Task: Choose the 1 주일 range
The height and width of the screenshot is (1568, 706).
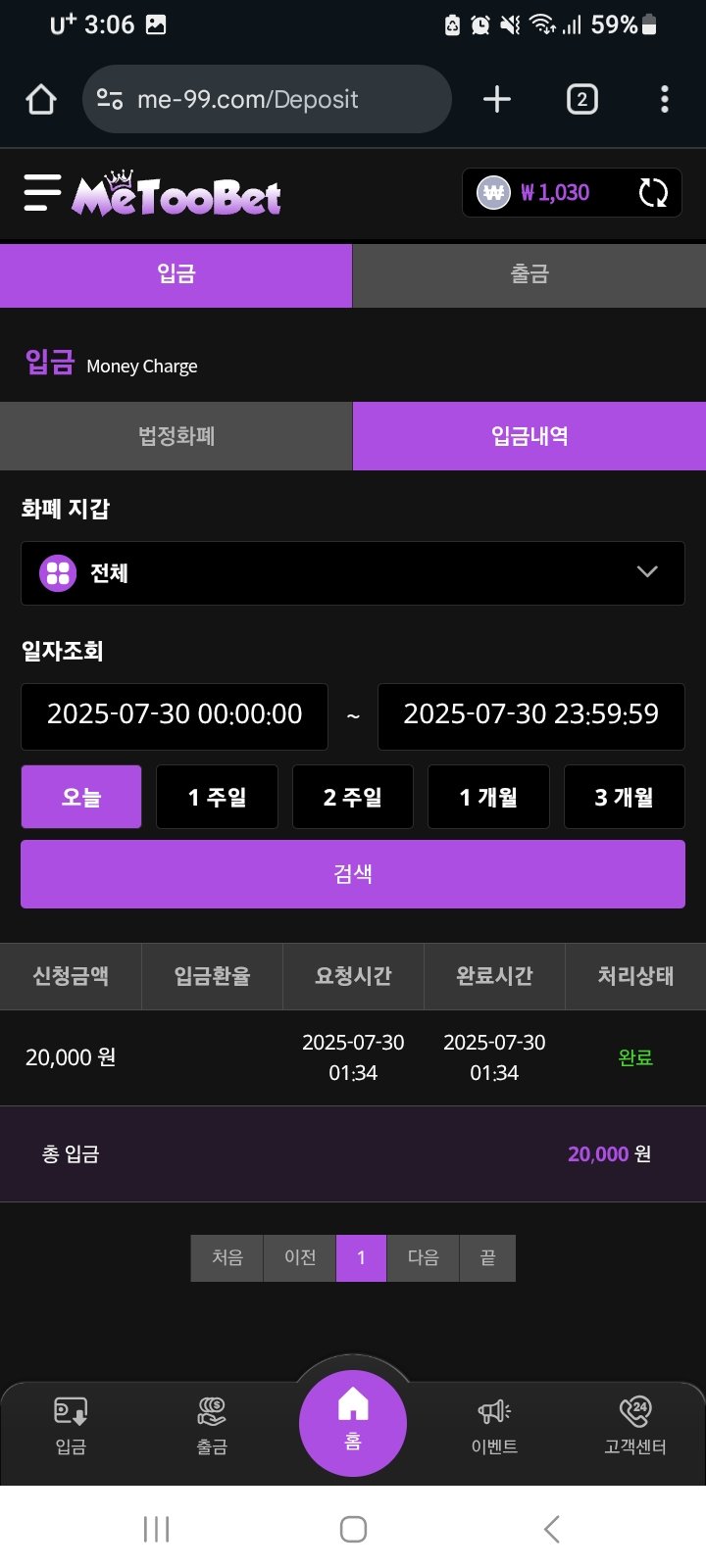Action: tap(217, 797)
